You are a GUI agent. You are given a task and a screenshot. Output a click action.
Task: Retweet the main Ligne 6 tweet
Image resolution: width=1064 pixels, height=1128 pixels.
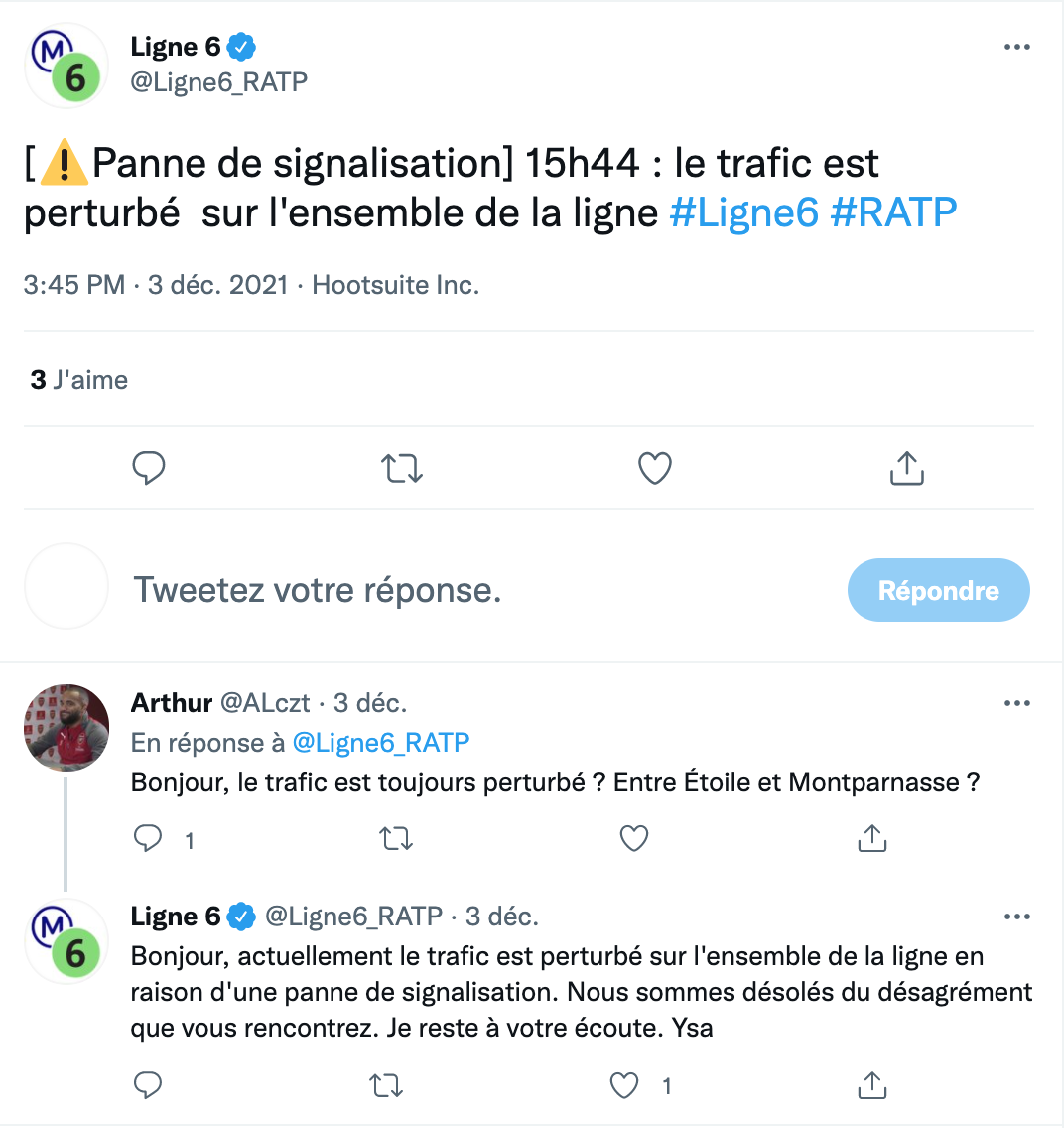402,468
